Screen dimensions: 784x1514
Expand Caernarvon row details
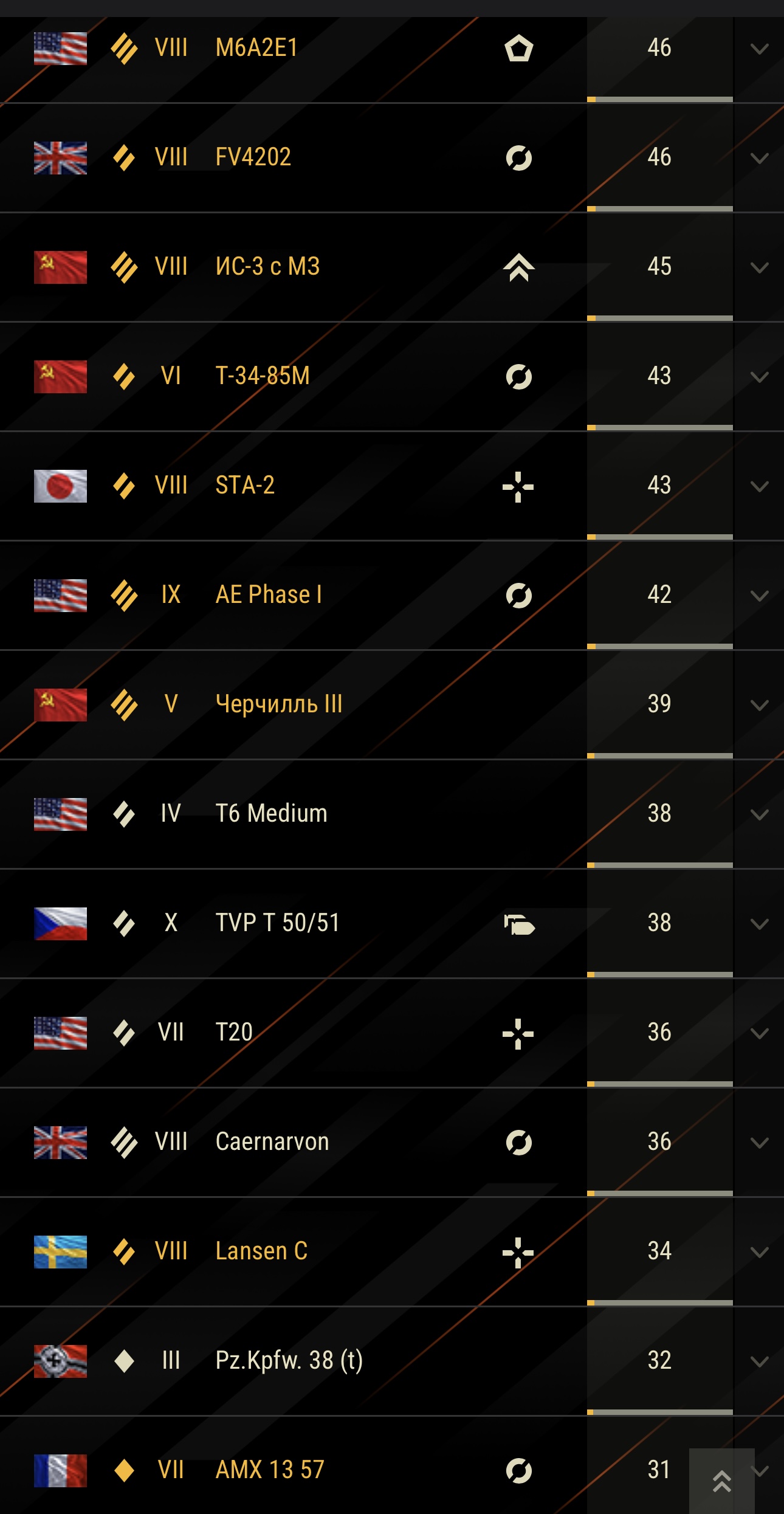[x=759, y=1143]
